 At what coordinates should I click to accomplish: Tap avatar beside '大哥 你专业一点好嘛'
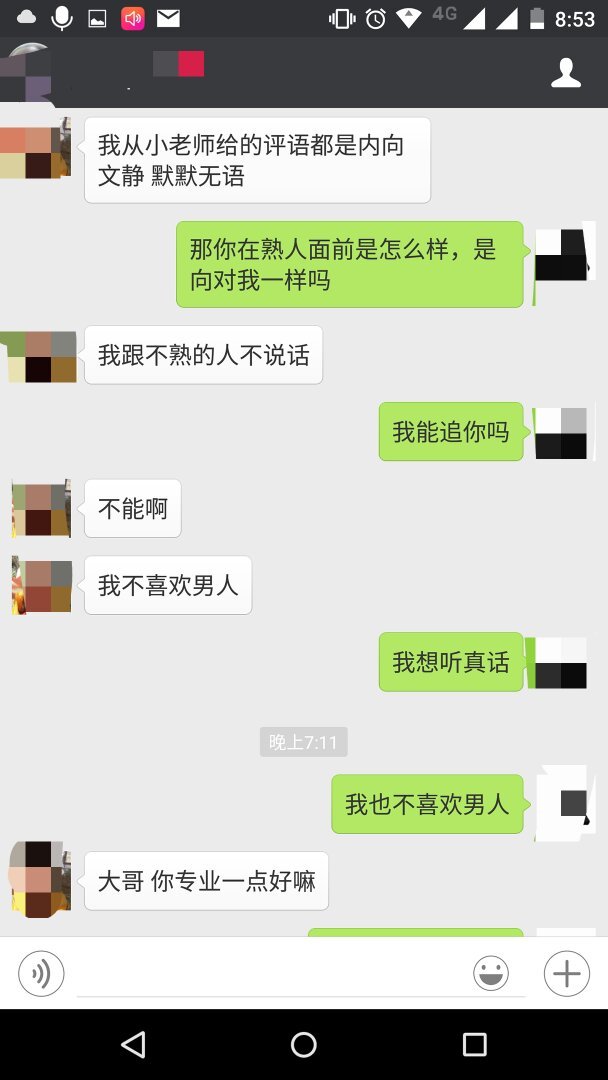41,878
